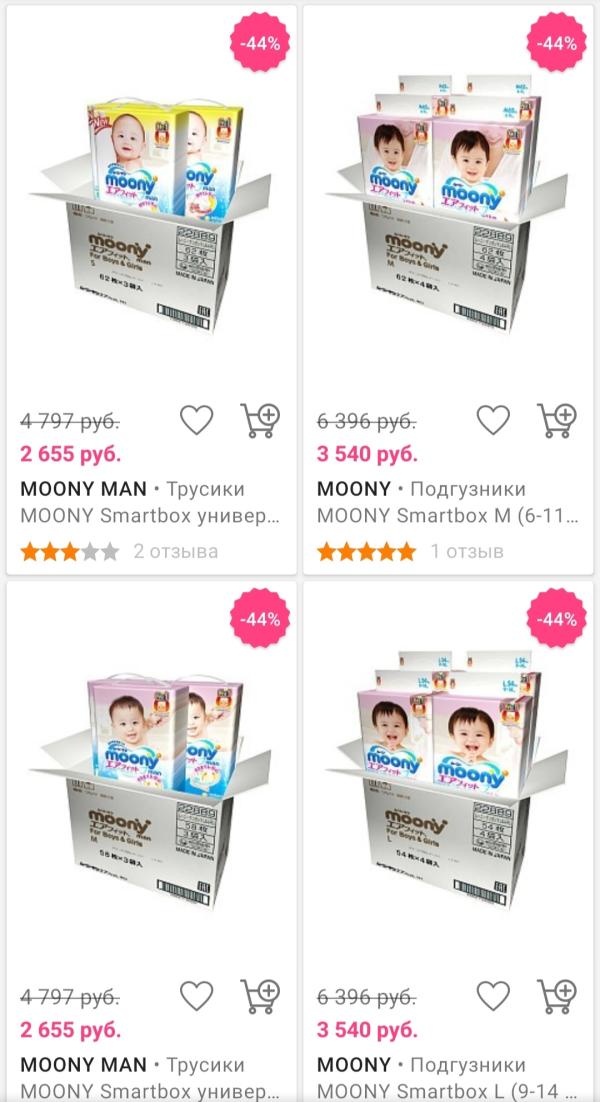The width and height of the screenshot is (600, 1102).
Task: Add Moony Man S Smartbox to cart
Action: [x=260, y=420]
